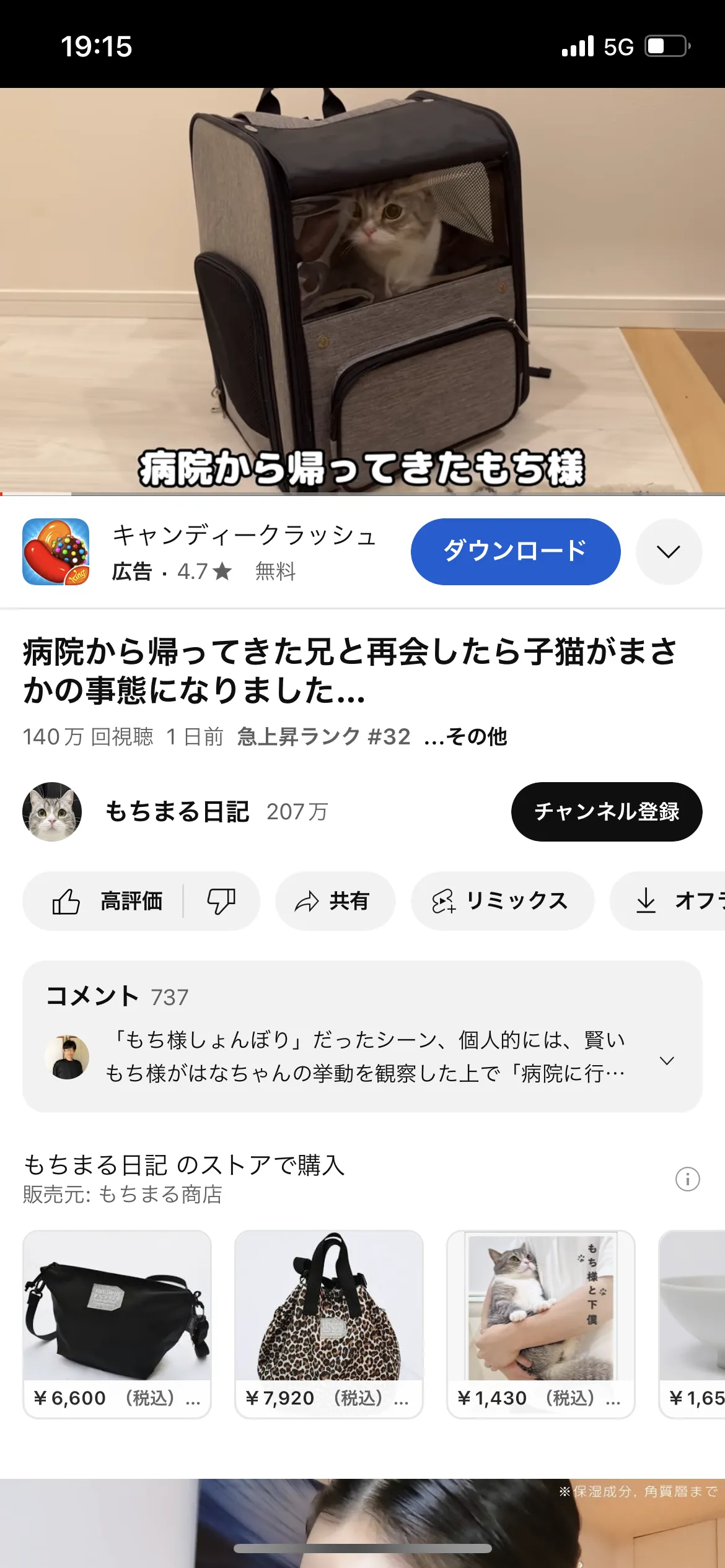Tap the 共有 share icon

point(308,901)
